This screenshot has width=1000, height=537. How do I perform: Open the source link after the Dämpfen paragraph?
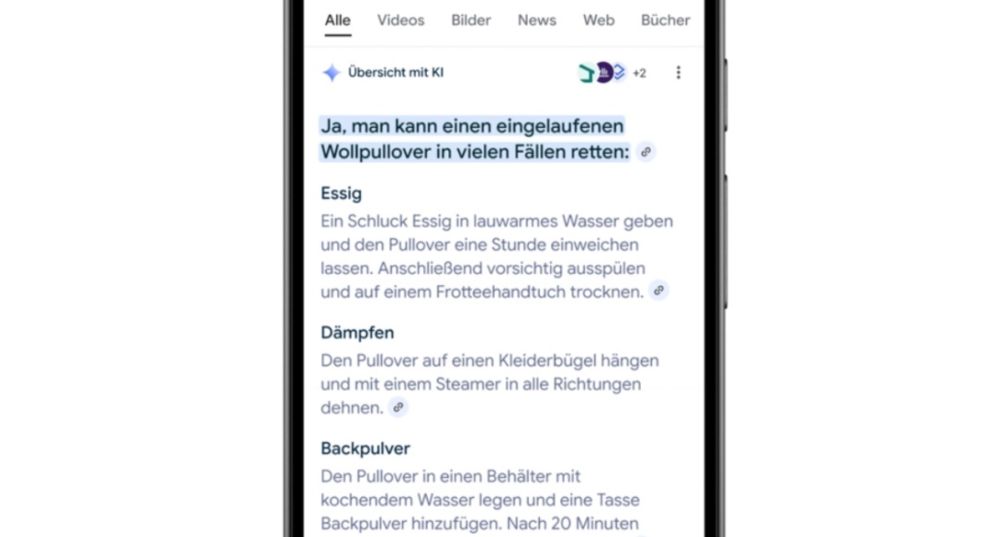coord(398,407)
